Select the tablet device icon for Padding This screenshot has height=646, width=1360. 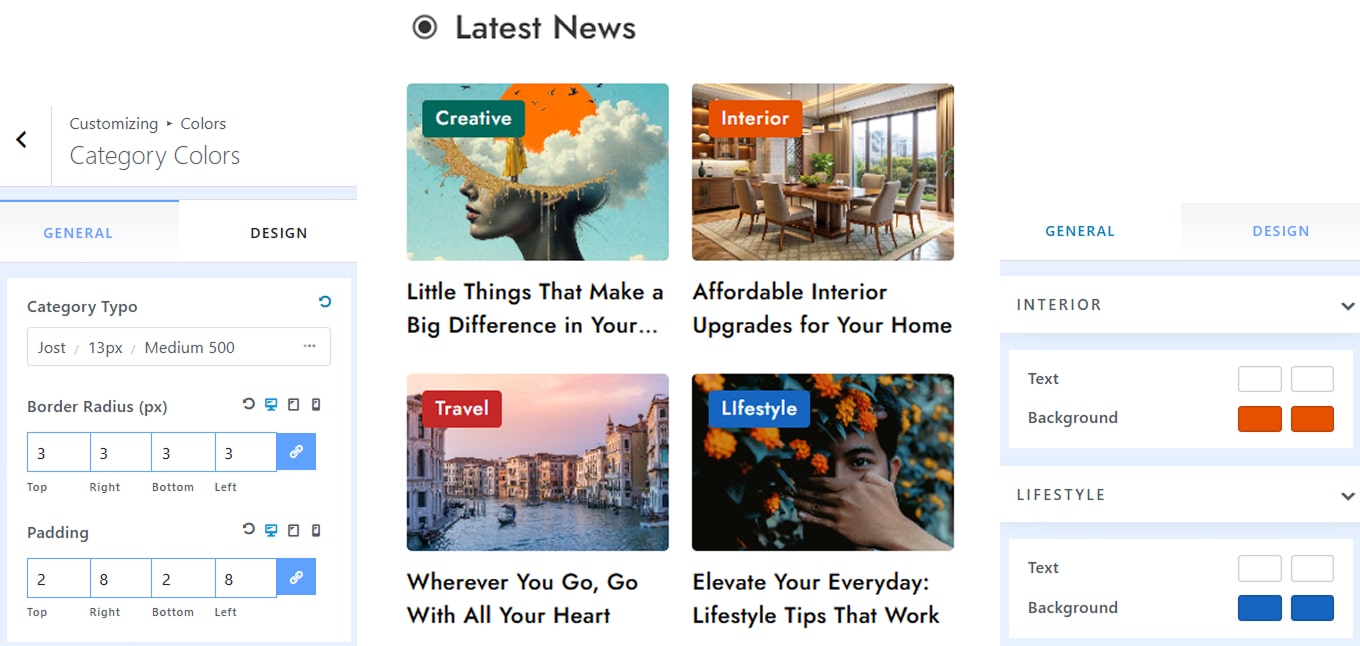(x=293, y=530)
